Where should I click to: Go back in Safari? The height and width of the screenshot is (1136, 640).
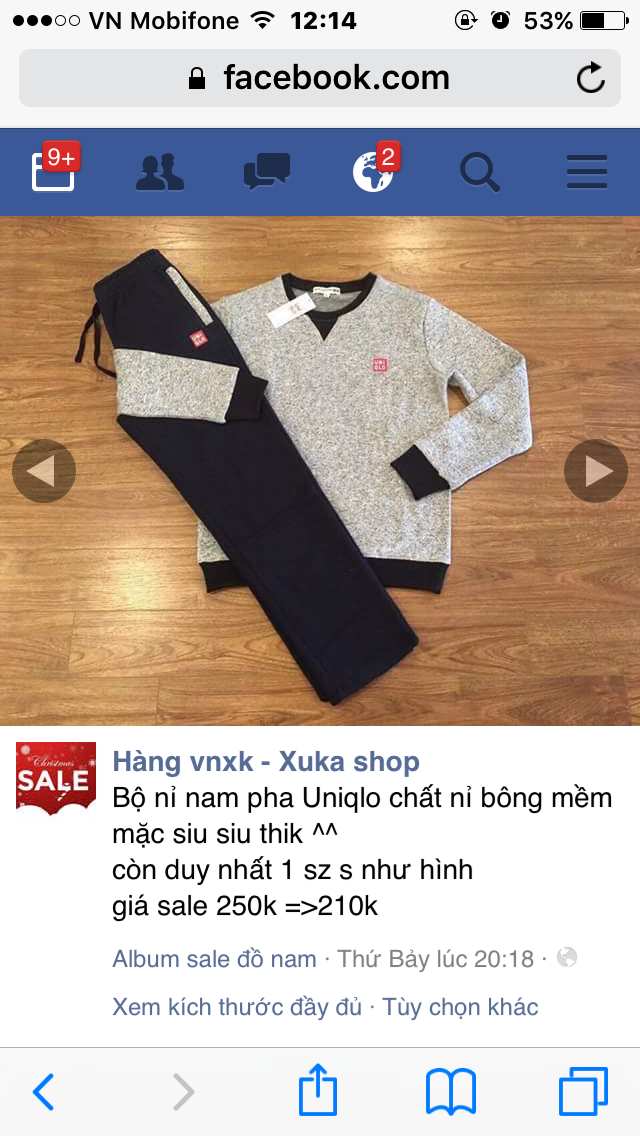(43, 1092)
